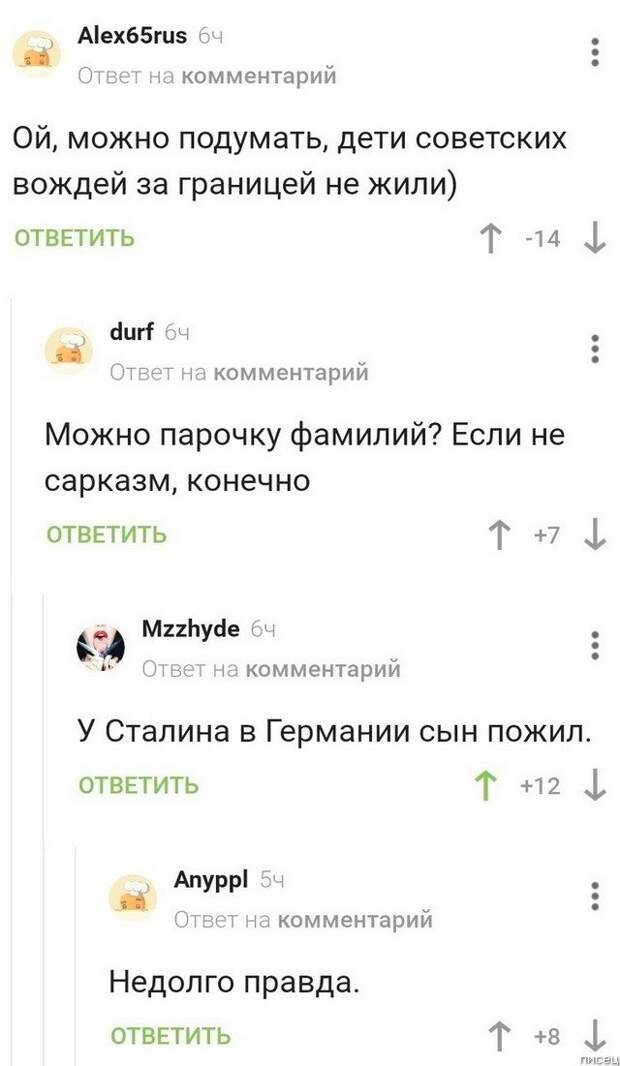Downvote durf's comment
This screenshot has width=620, height=1066.
pos(596,535)
